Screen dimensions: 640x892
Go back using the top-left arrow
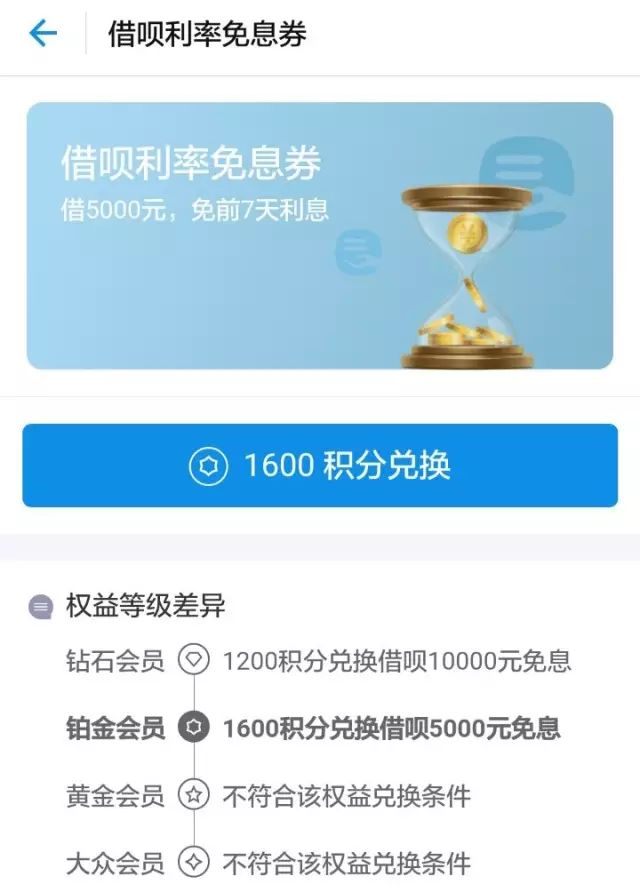(43, 35)
